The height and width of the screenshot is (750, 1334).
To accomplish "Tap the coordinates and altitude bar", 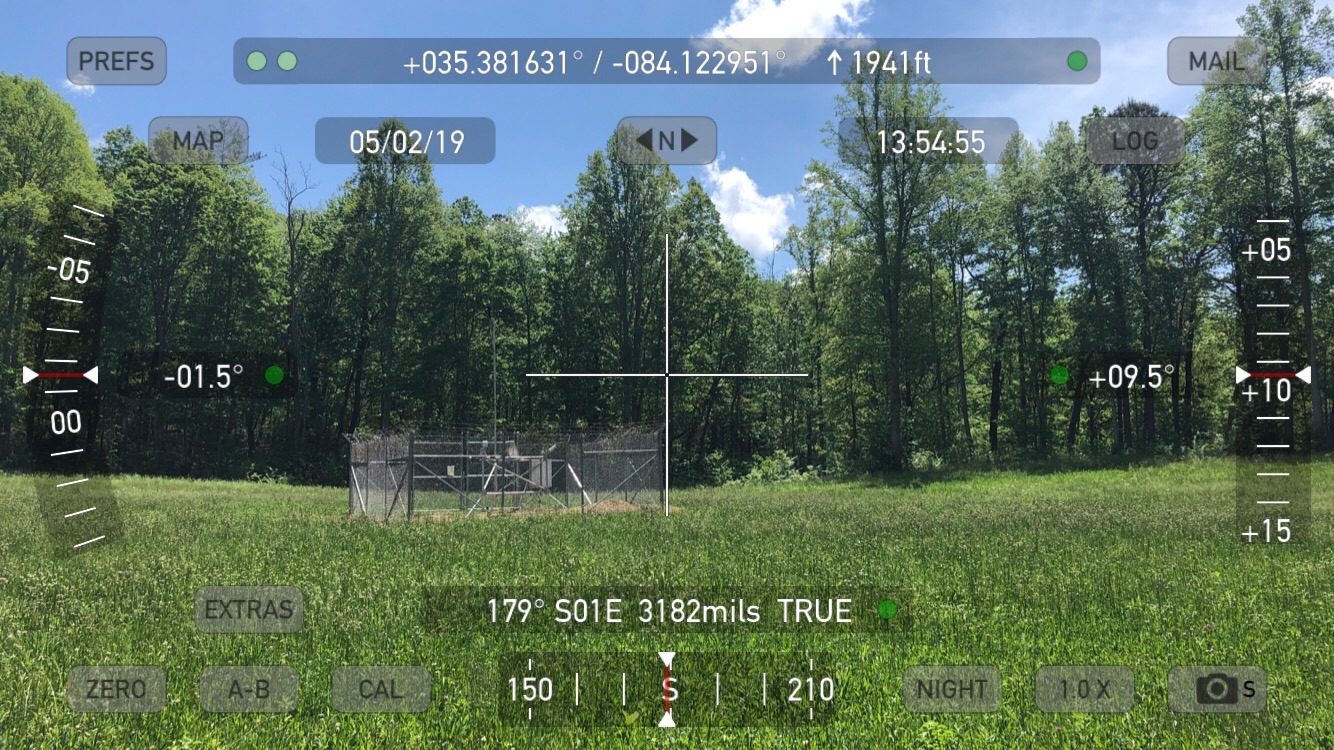I will 667,62.
